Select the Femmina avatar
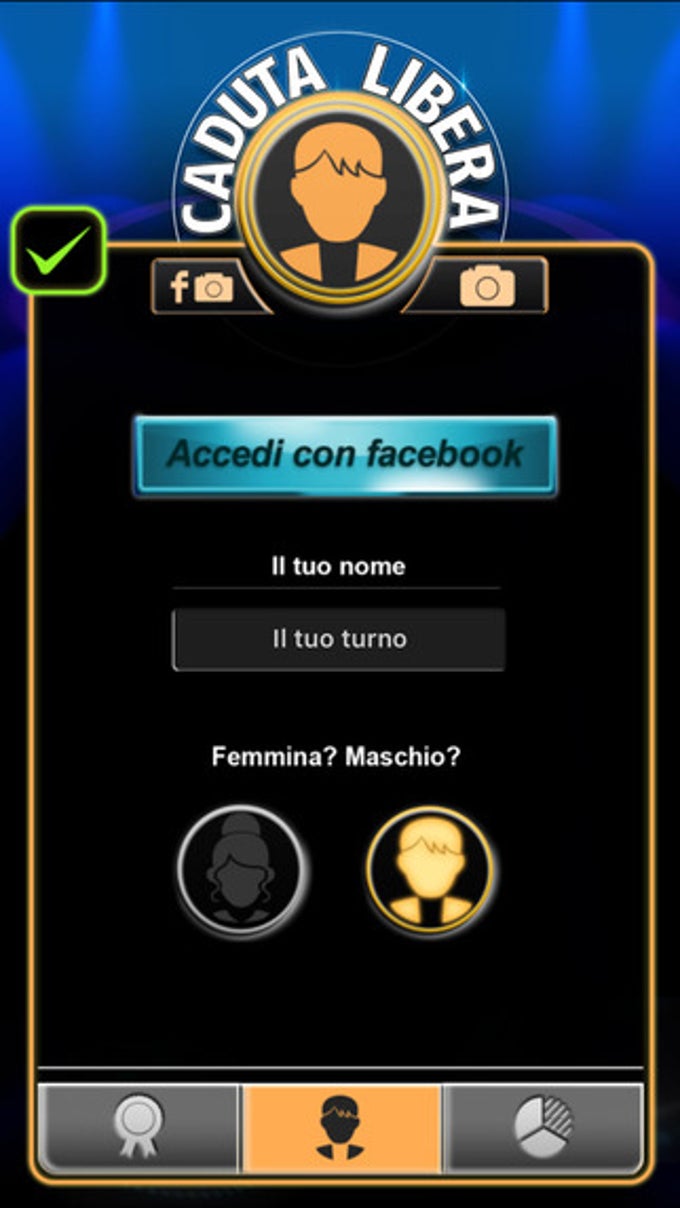The width and height of the screenshot is (680, 1208). pos(241,869)
